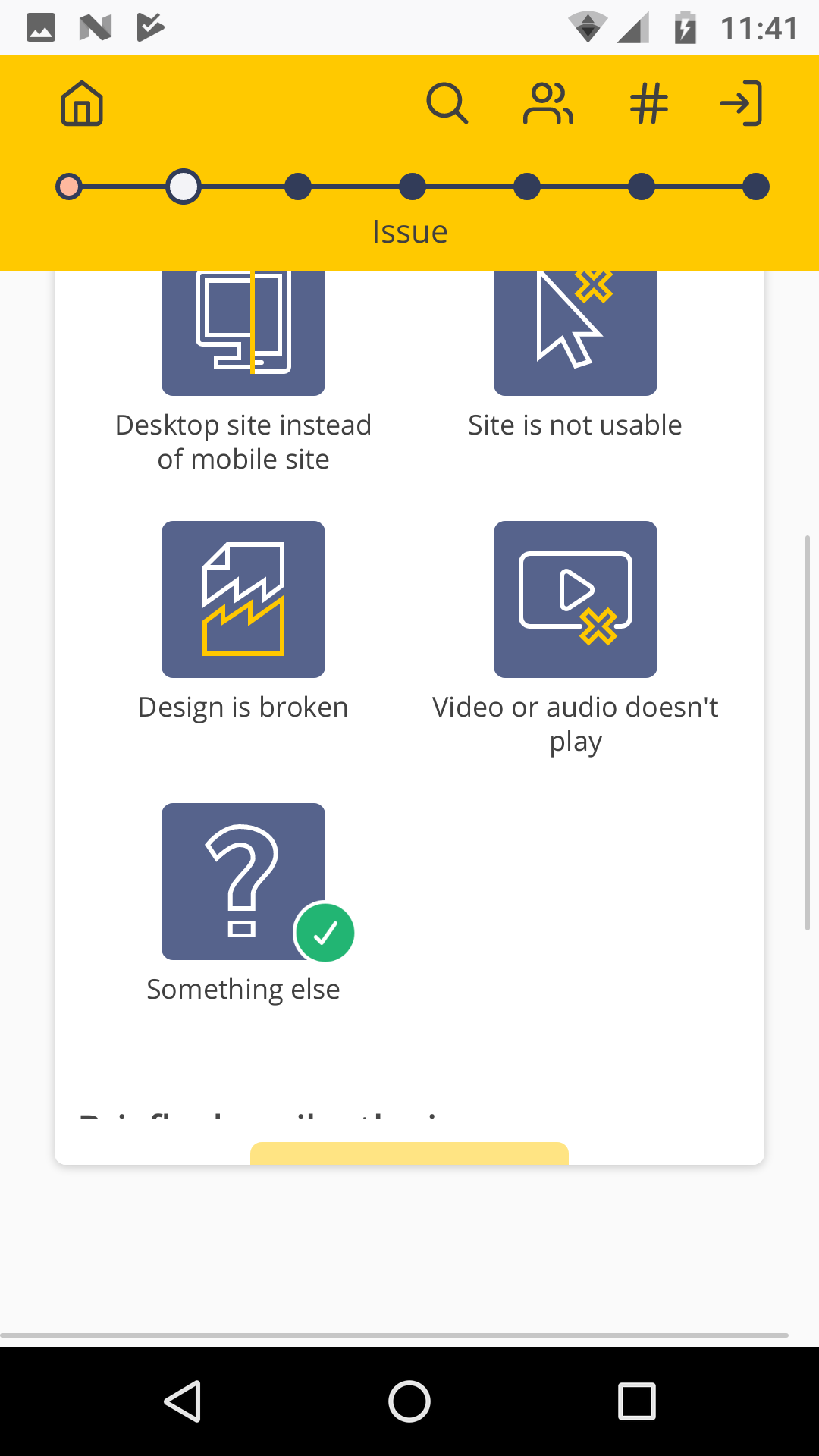Image resolution: width=819 pixels, height=1456 pixels.
Task: Choose Site is not usable
Action: [575, 334]
